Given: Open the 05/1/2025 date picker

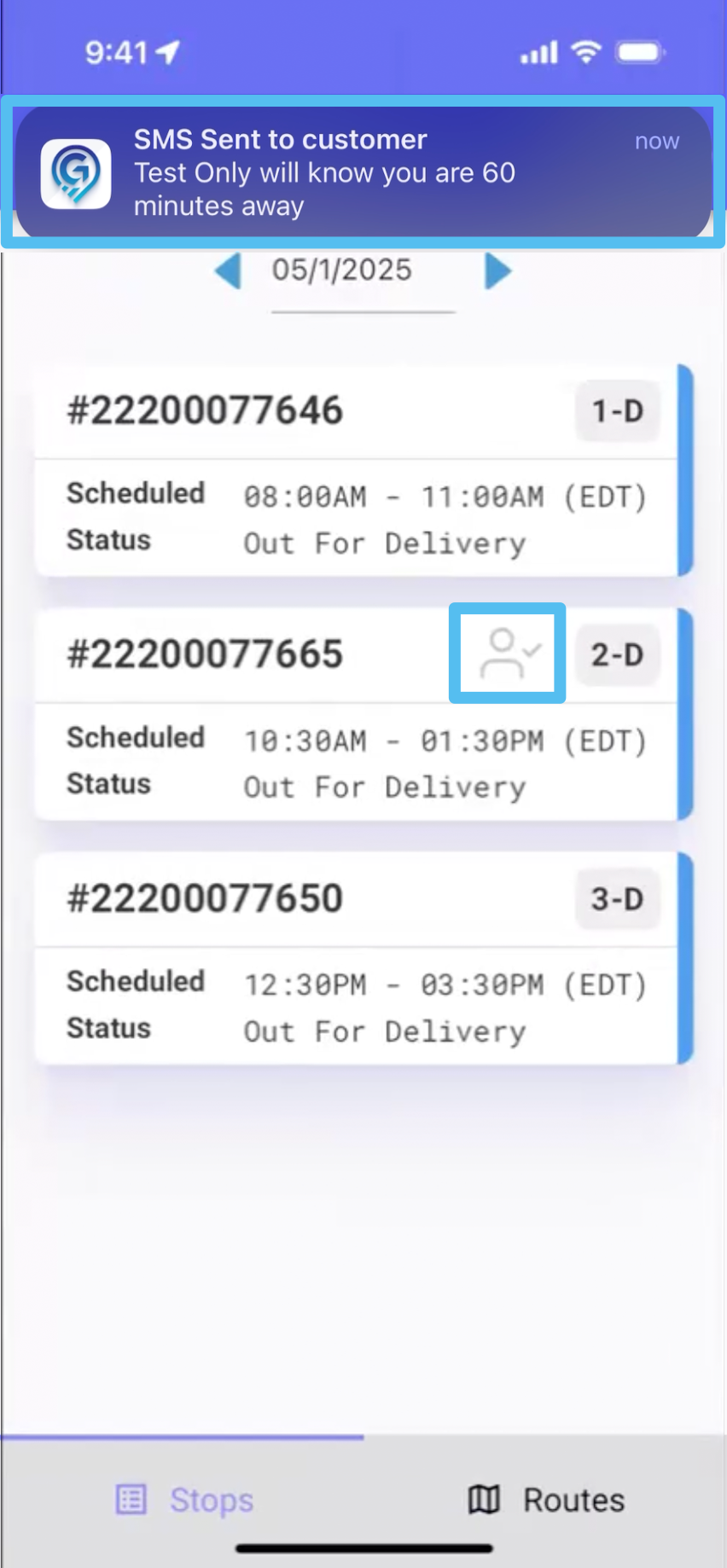Looking at the screenshot, I should point(342,270).
